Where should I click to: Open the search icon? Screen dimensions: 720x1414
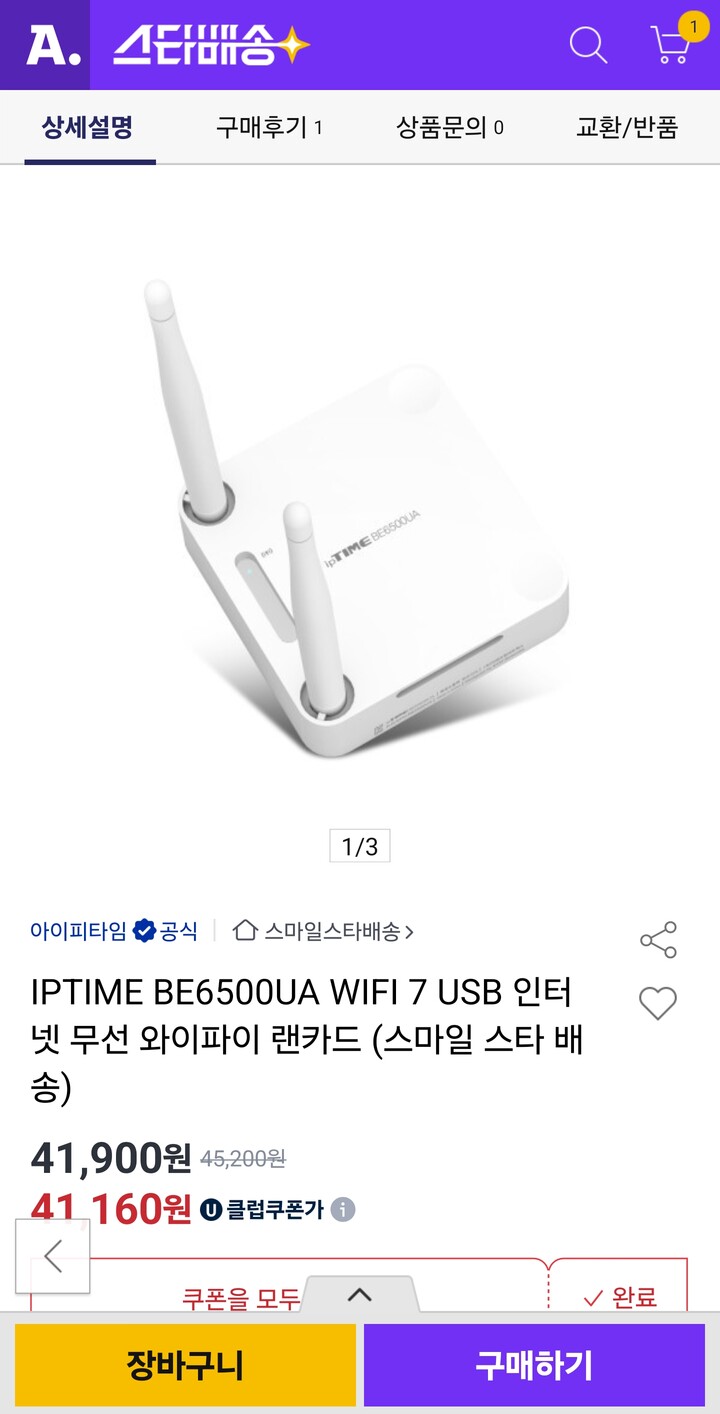pos(589,45)
